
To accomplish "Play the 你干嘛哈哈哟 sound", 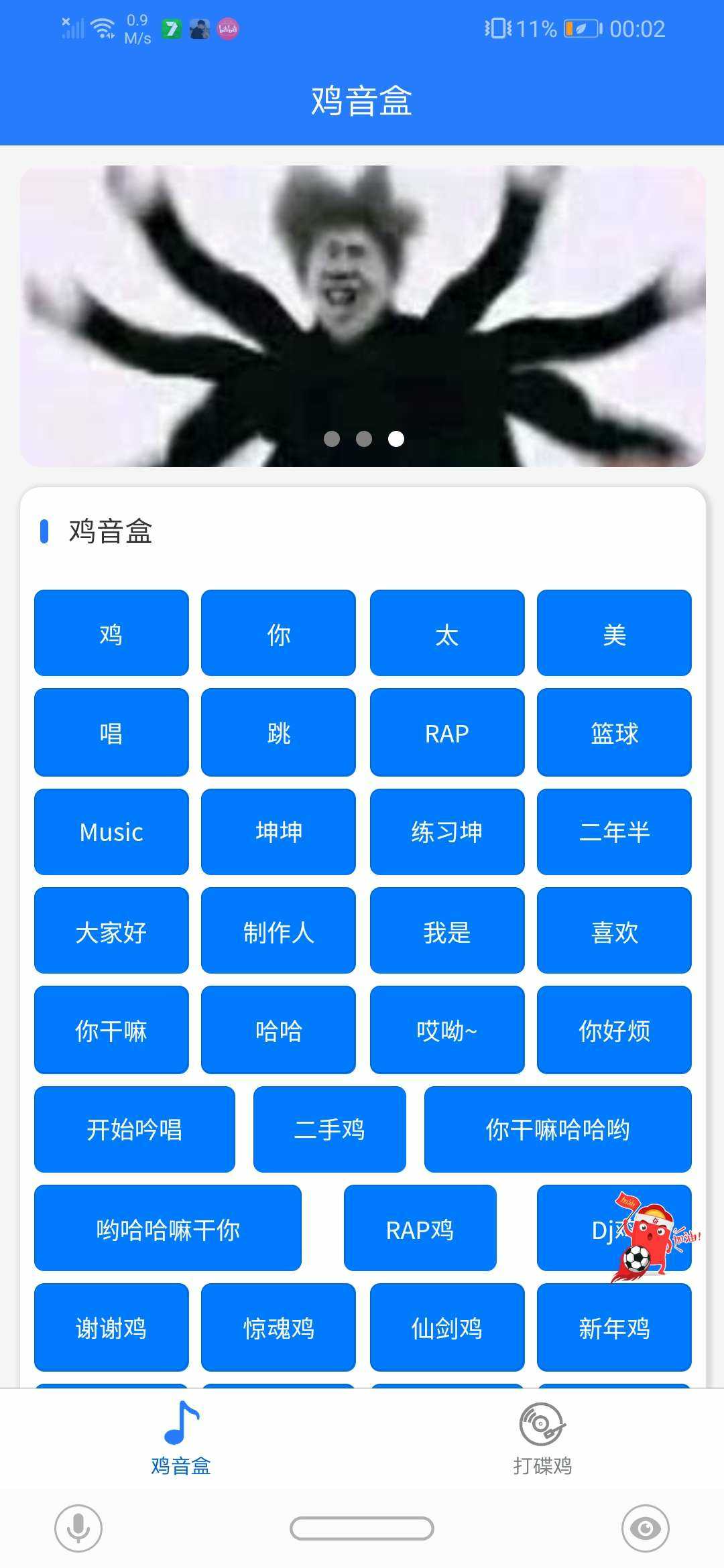I will pyautogui.click(x=558, y=1129).
